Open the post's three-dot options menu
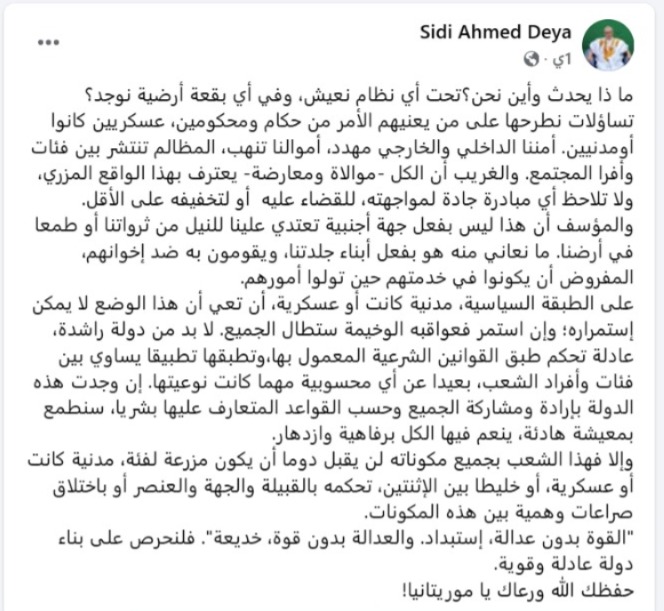Screen dimensions: 664x611 [44, 44]
